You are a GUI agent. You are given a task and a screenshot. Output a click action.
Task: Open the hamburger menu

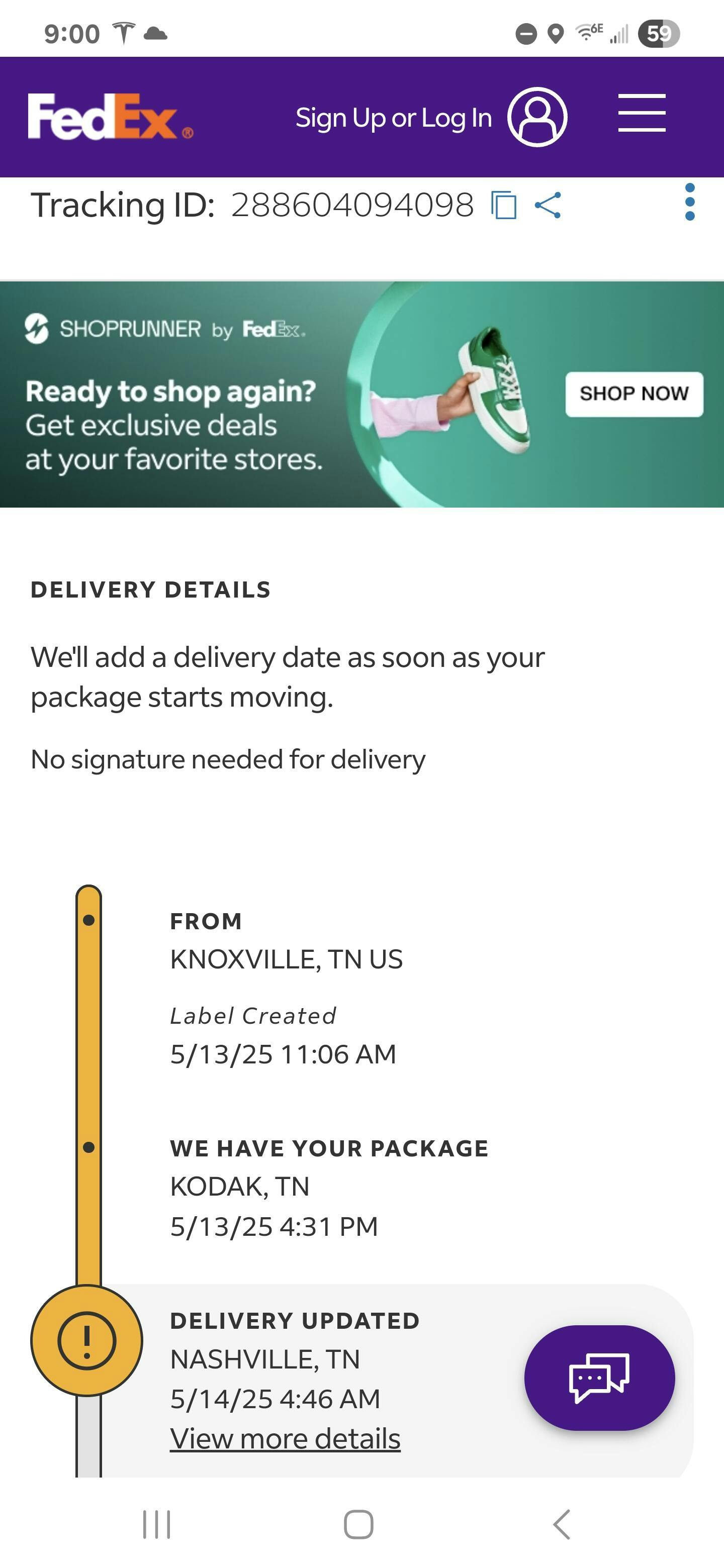[642, 113]
